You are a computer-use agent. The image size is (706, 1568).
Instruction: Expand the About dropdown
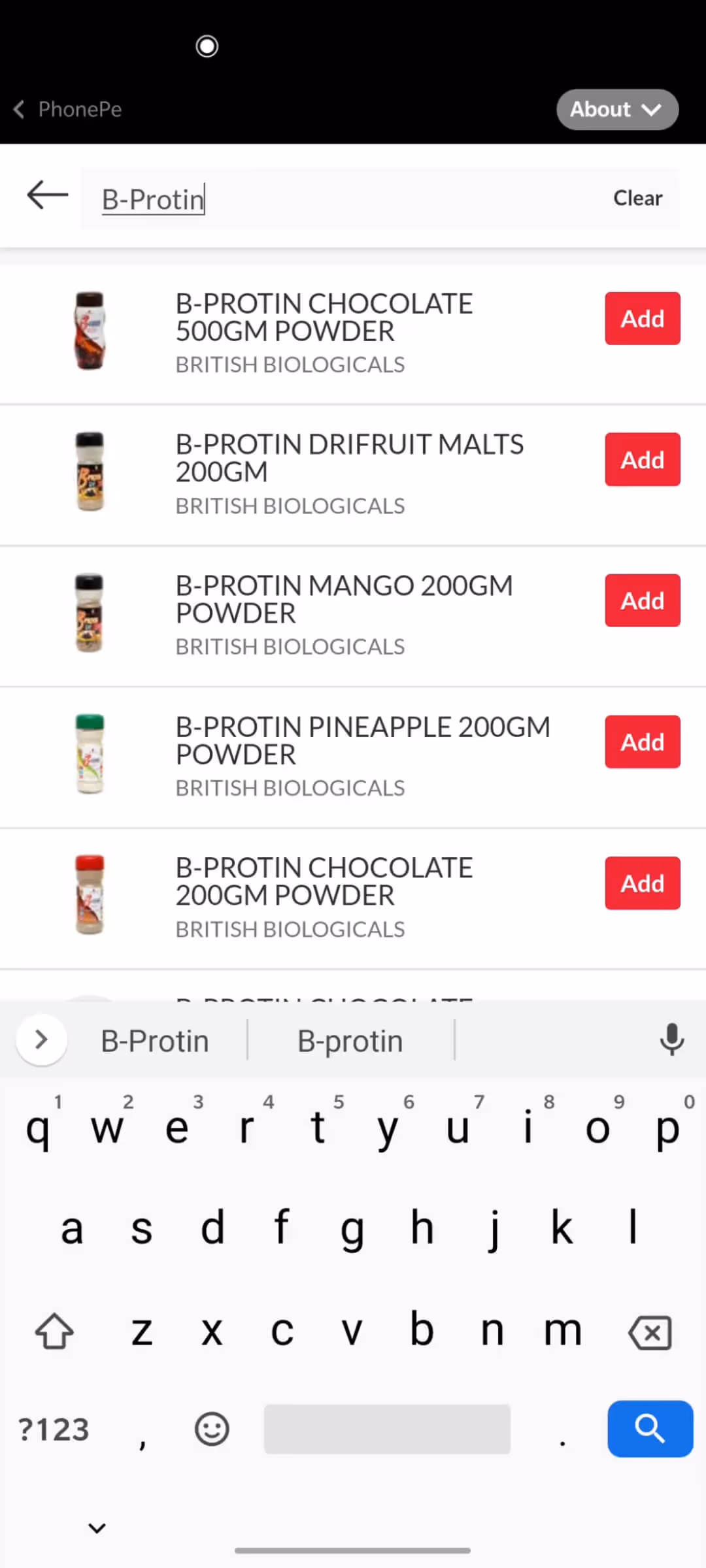point(616,109)
